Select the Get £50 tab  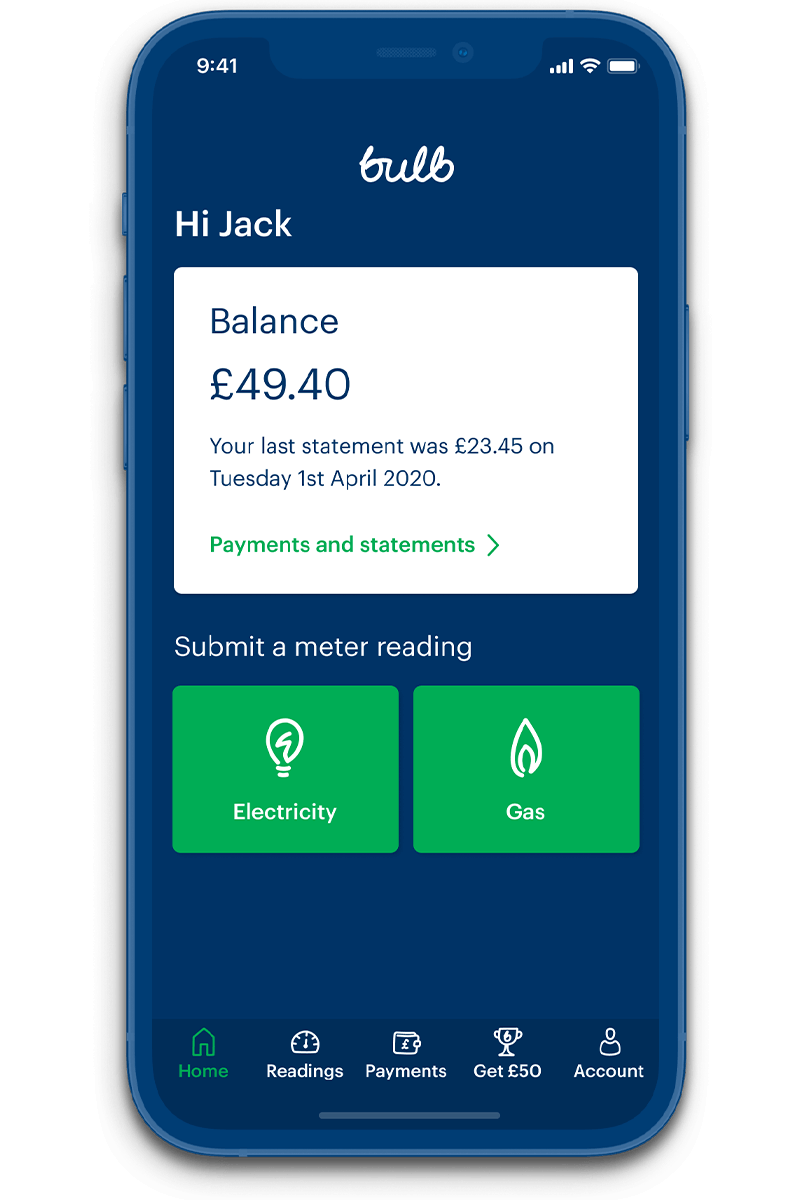click(507, 1054)
